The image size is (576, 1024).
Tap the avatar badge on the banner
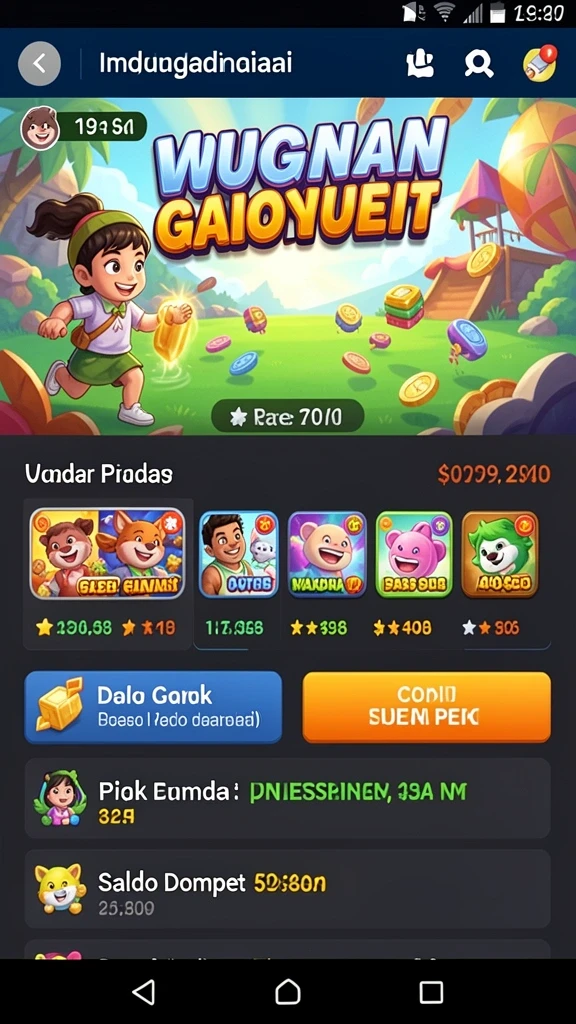pos(40,128)
